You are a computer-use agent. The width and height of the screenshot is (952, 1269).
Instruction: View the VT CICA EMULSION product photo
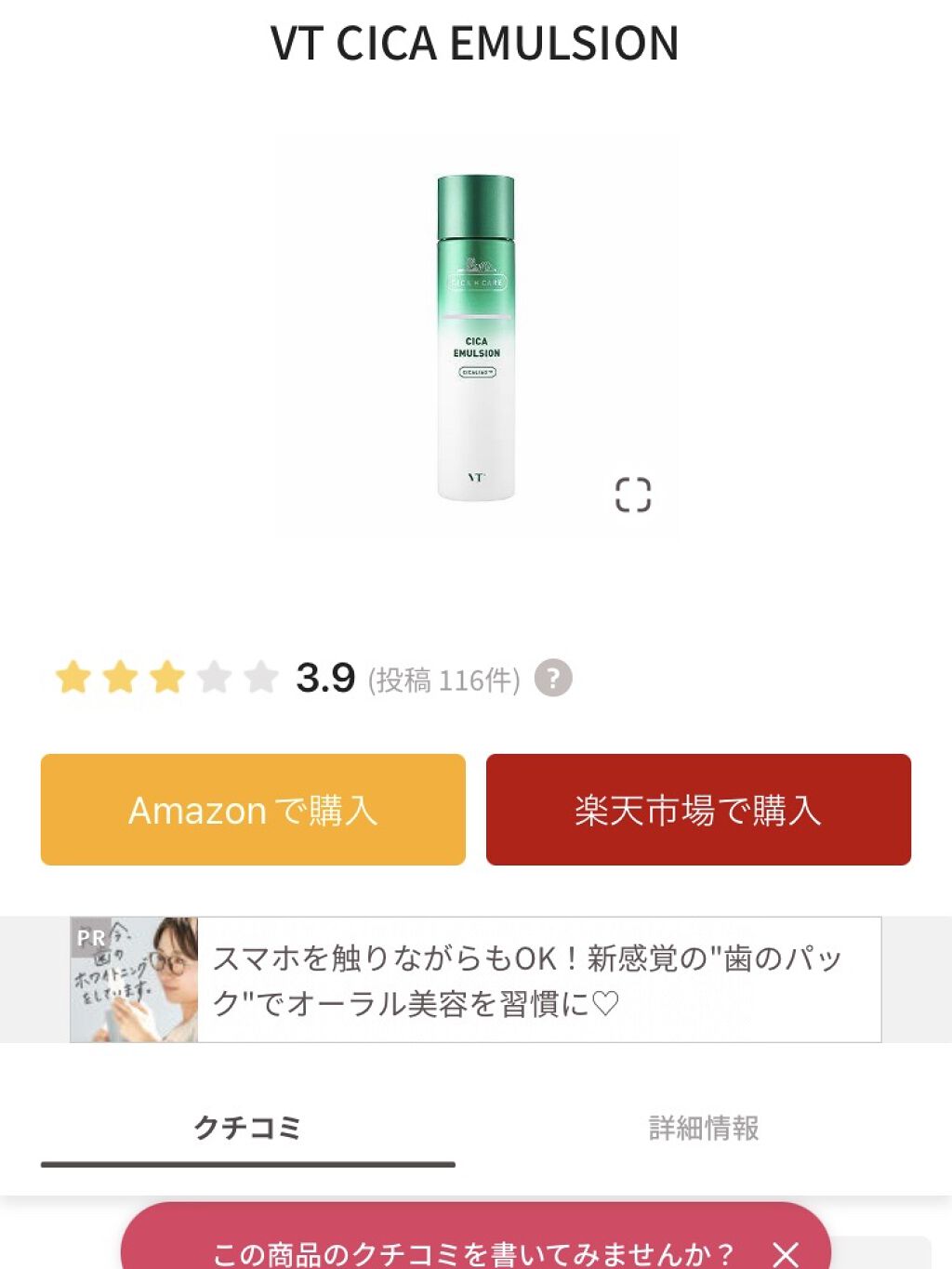pos(476,337)
